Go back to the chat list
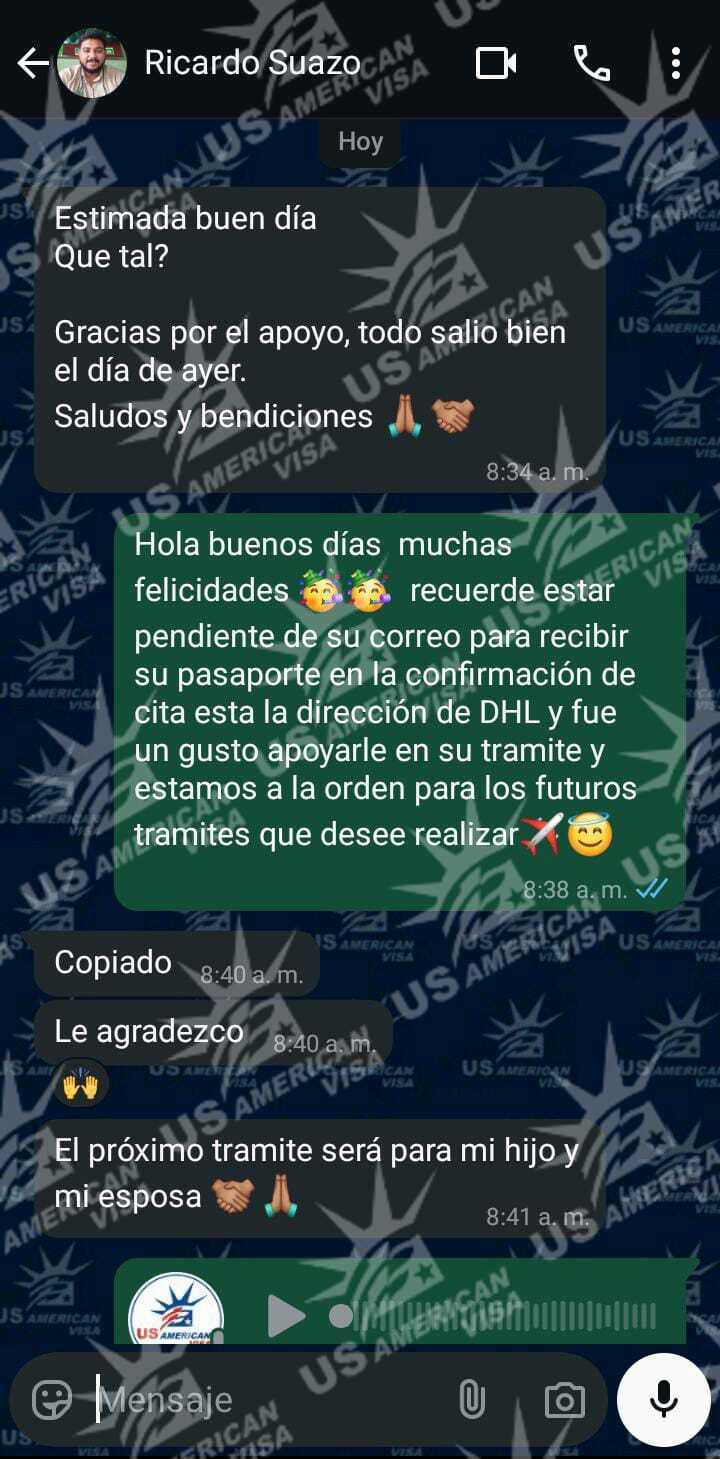Viewport: 720px width, 1459px height. (x=32, y=64)
